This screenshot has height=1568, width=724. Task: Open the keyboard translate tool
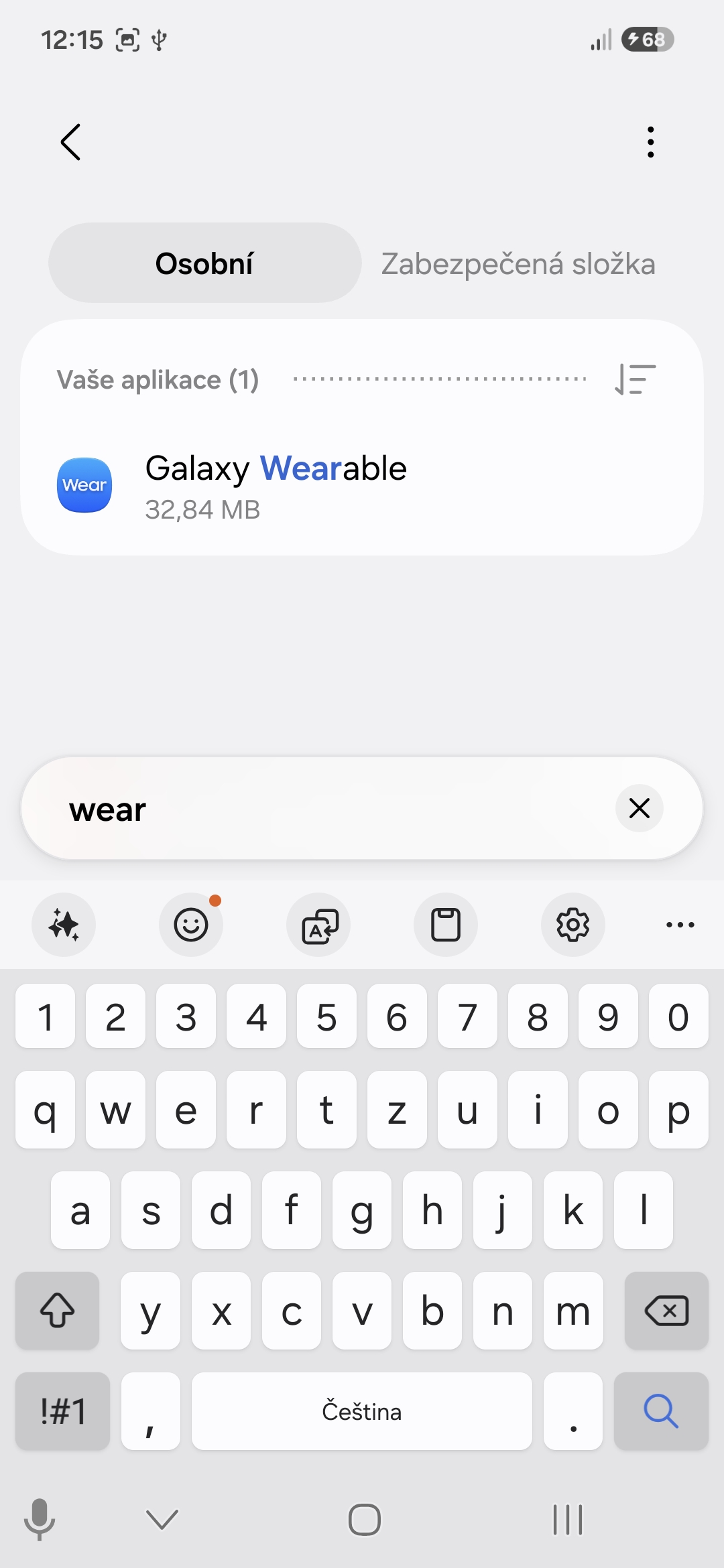click(x=318, y=925)
